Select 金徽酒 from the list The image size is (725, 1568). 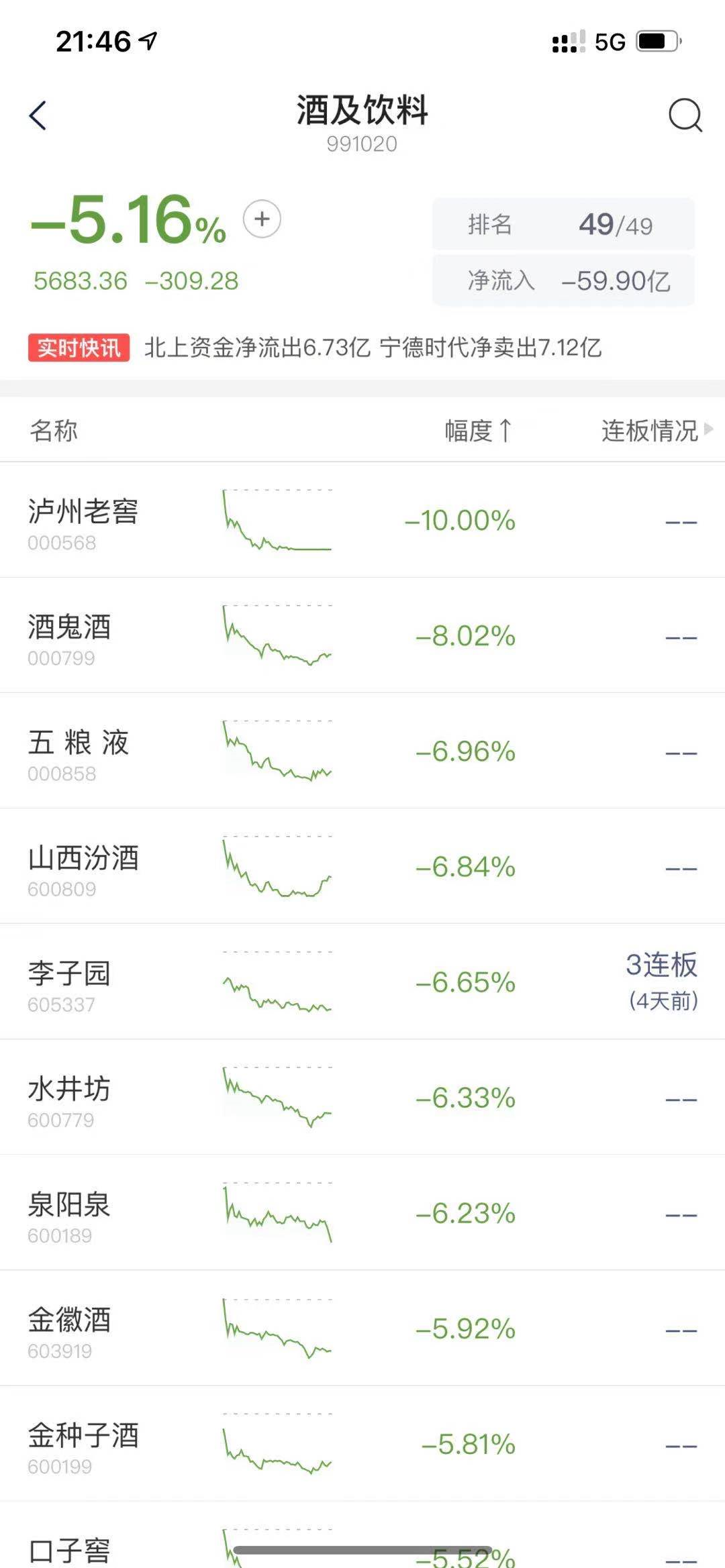[70, 1328]
